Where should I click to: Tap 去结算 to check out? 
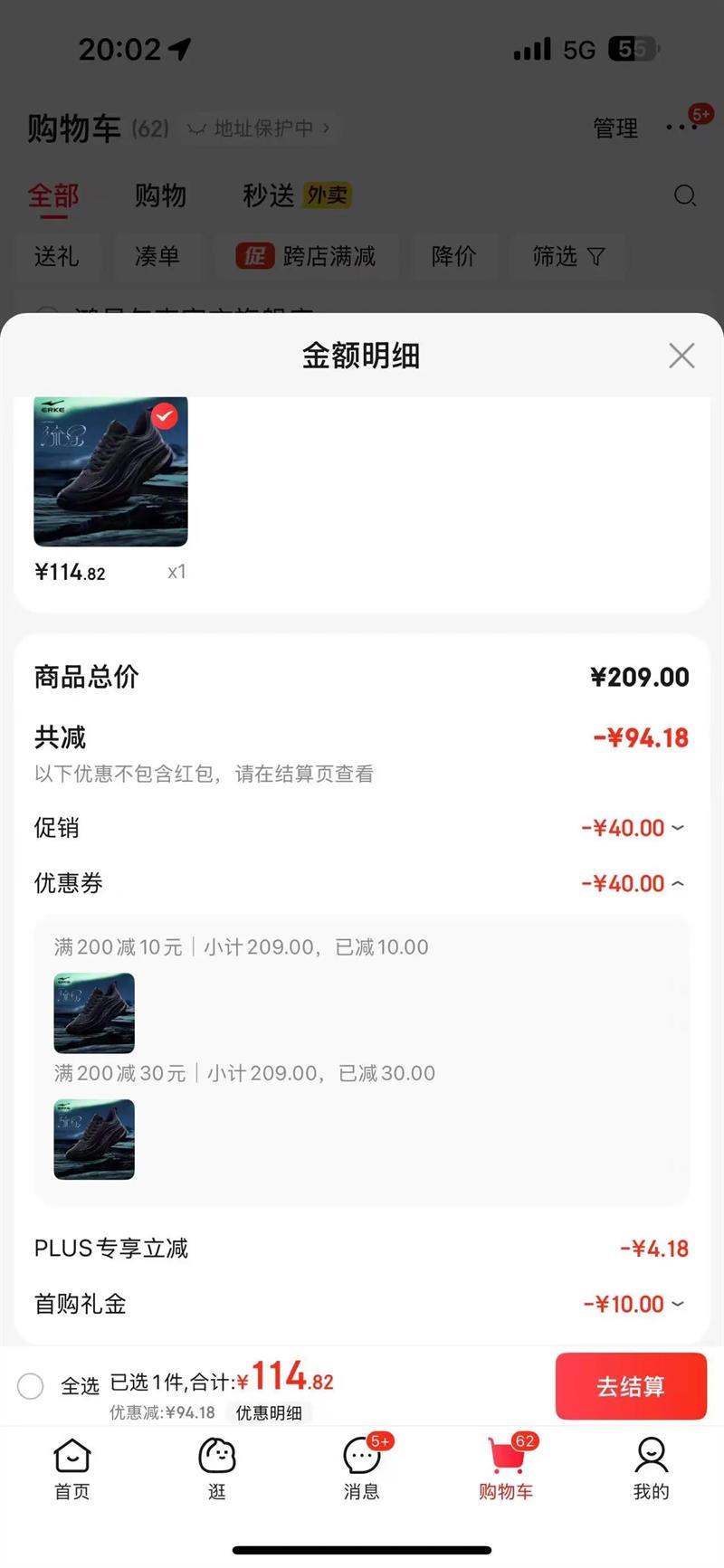click(x=630, y=1385)
